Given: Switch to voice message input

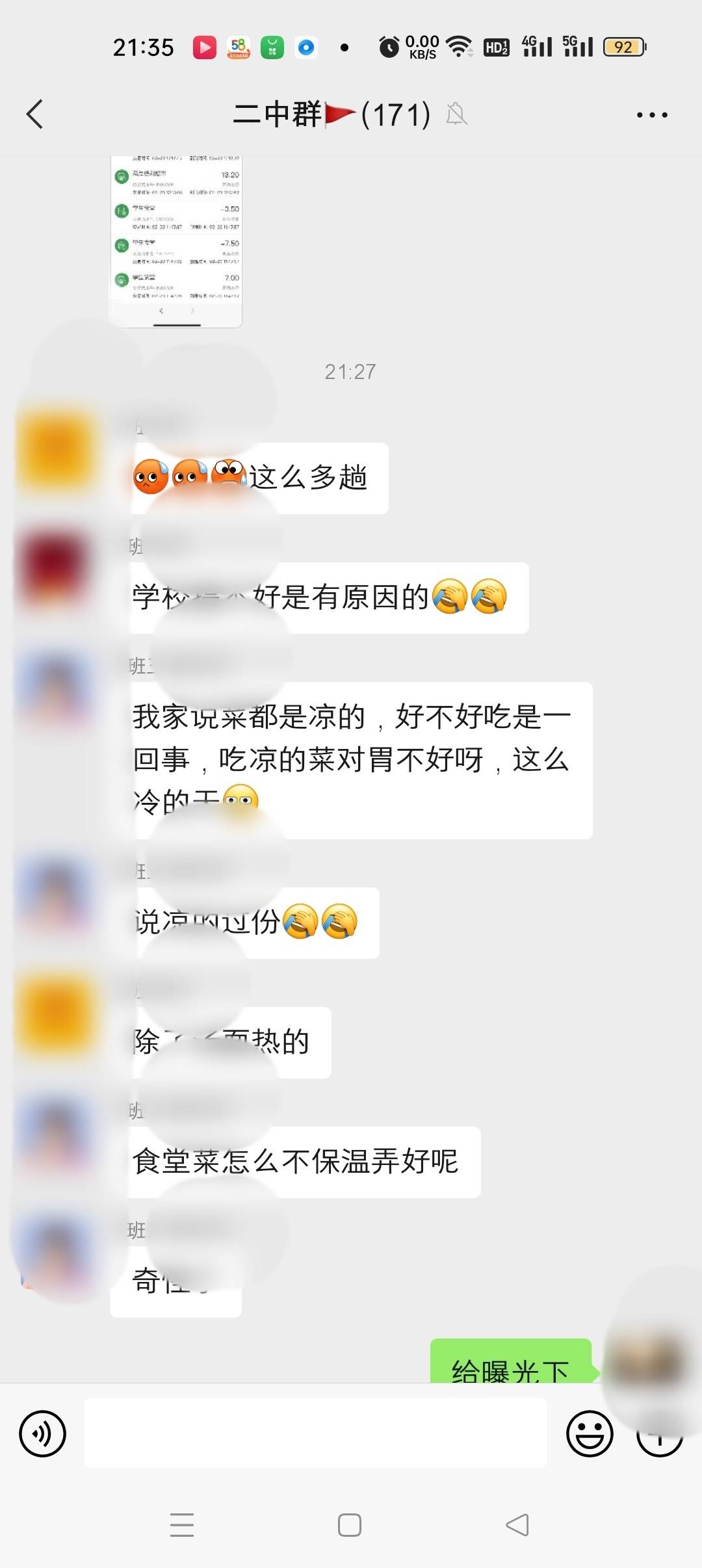Looking at the screenshot, I should tap(42, 1433).
